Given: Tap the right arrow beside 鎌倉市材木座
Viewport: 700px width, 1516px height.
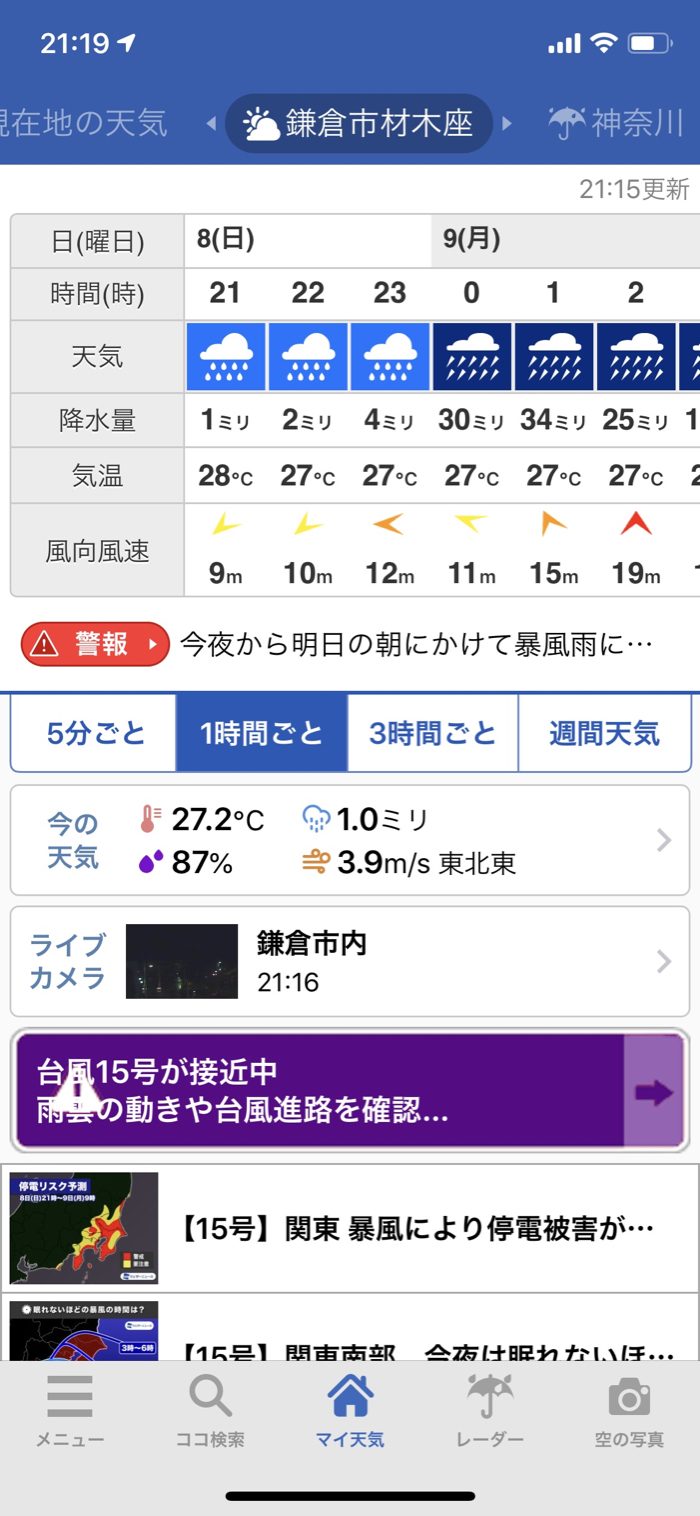Looking at the screenshot, I should point(507,124).
